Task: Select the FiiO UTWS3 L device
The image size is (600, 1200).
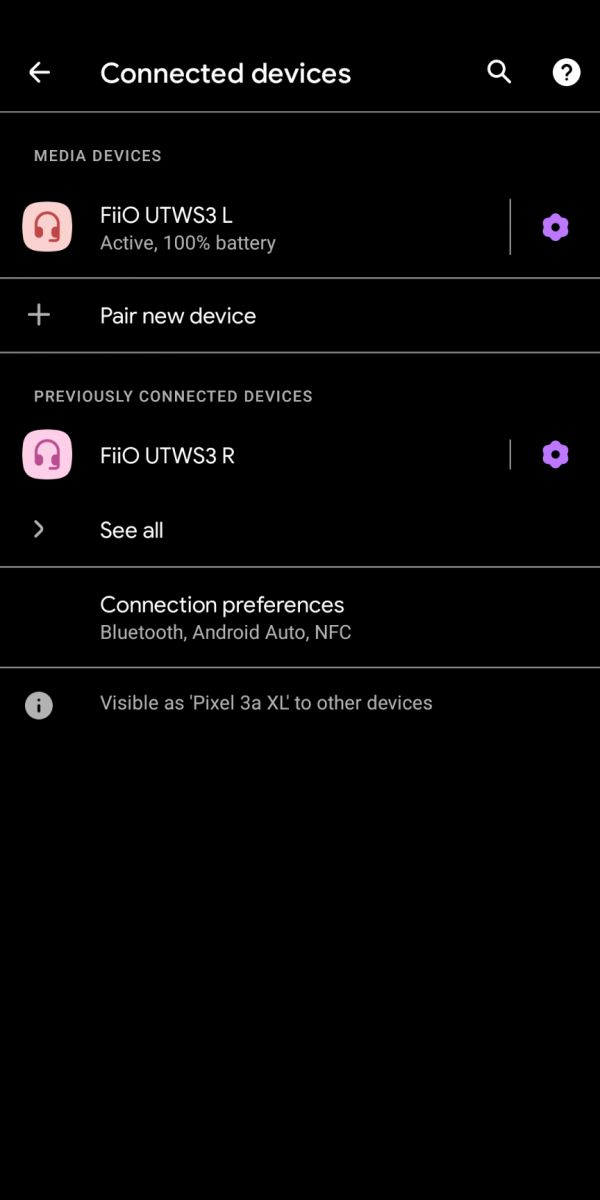Action: tap(255, 228)
